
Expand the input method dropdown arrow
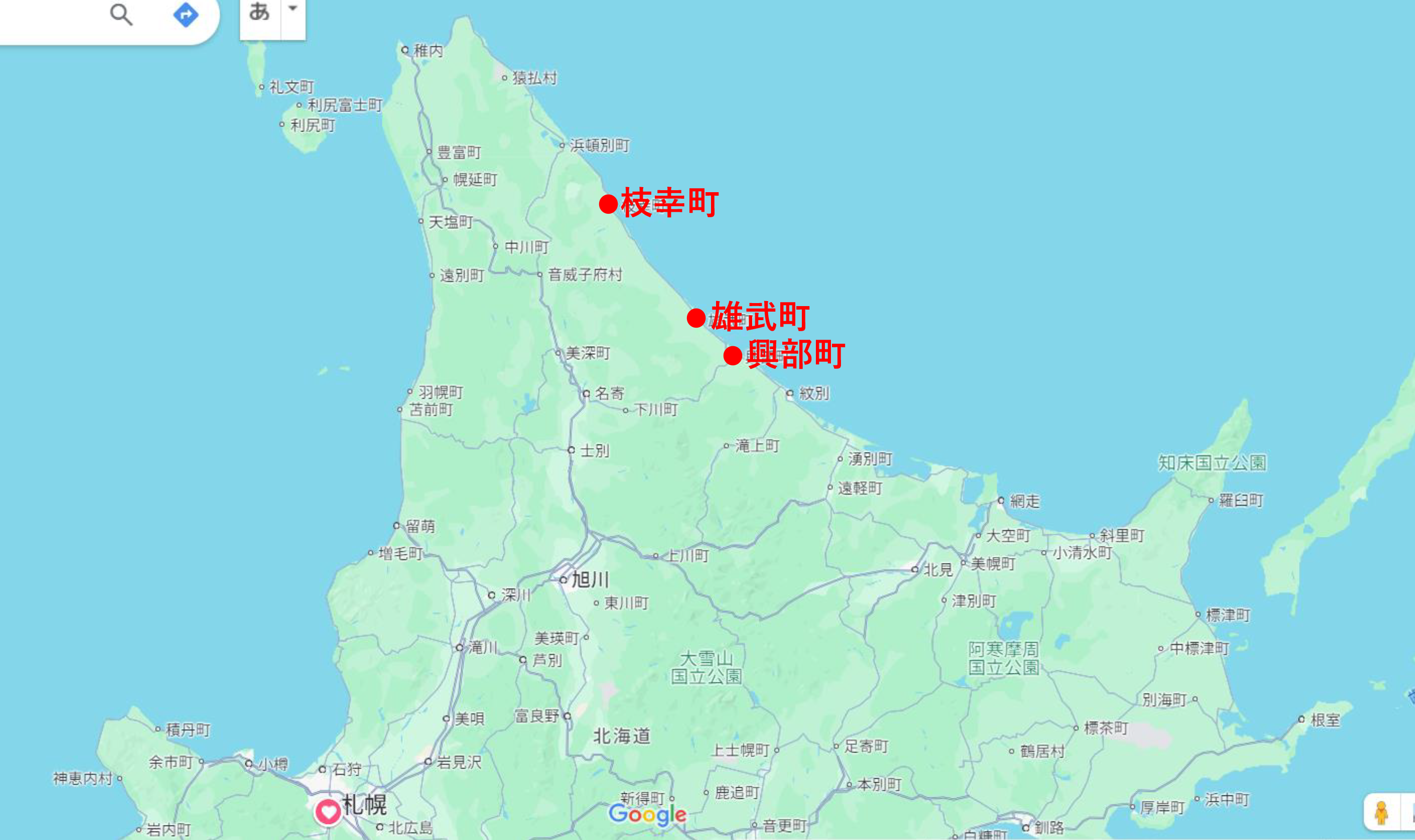click(293, 9)
